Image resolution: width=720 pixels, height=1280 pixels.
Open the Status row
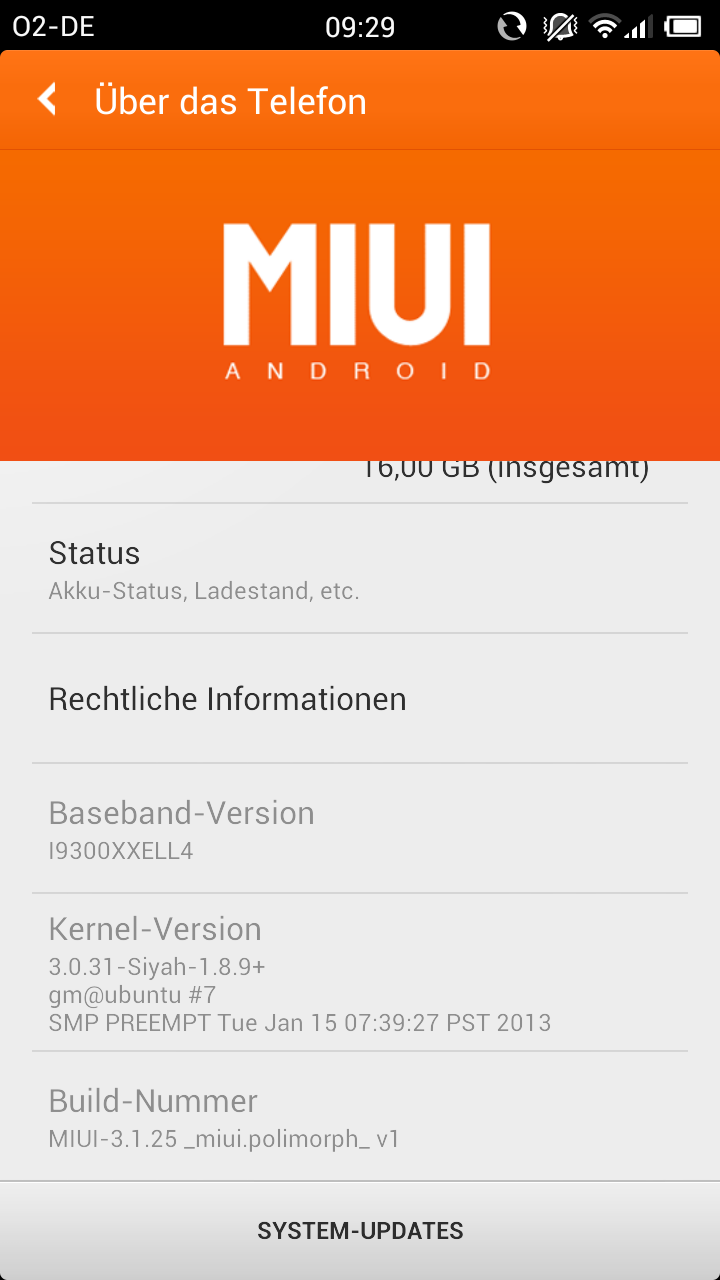click(360, 569)
